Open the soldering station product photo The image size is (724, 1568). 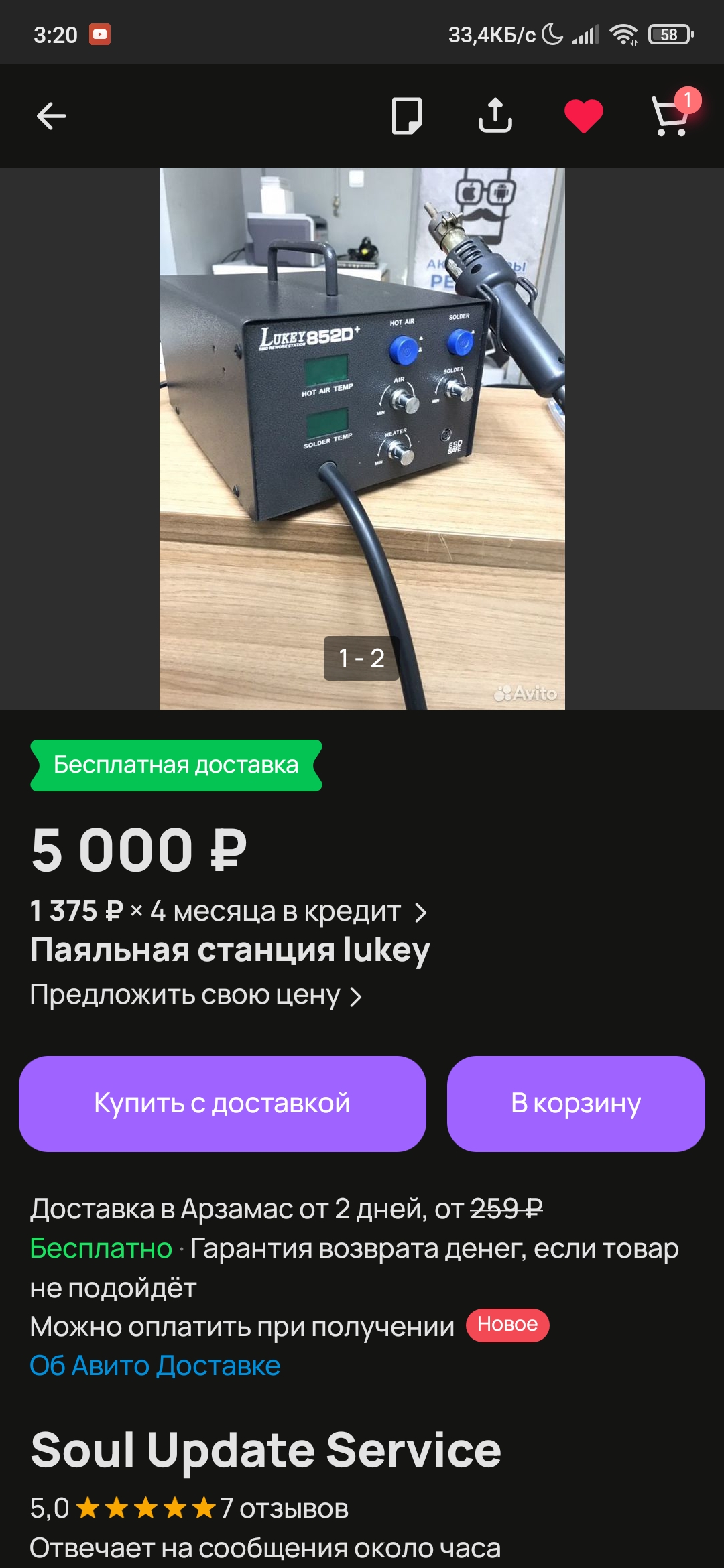coord(362,439)
